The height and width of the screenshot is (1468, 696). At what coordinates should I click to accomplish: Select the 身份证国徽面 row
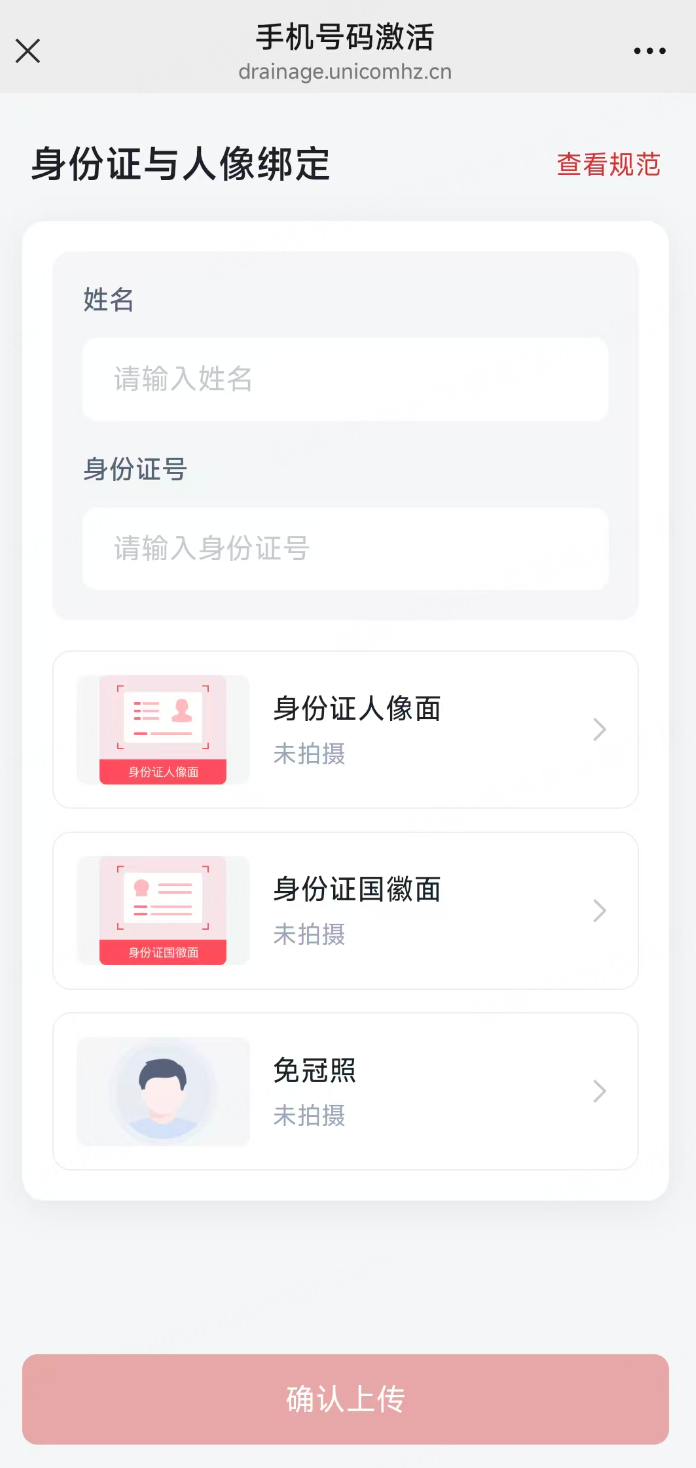tap(345, 910)
